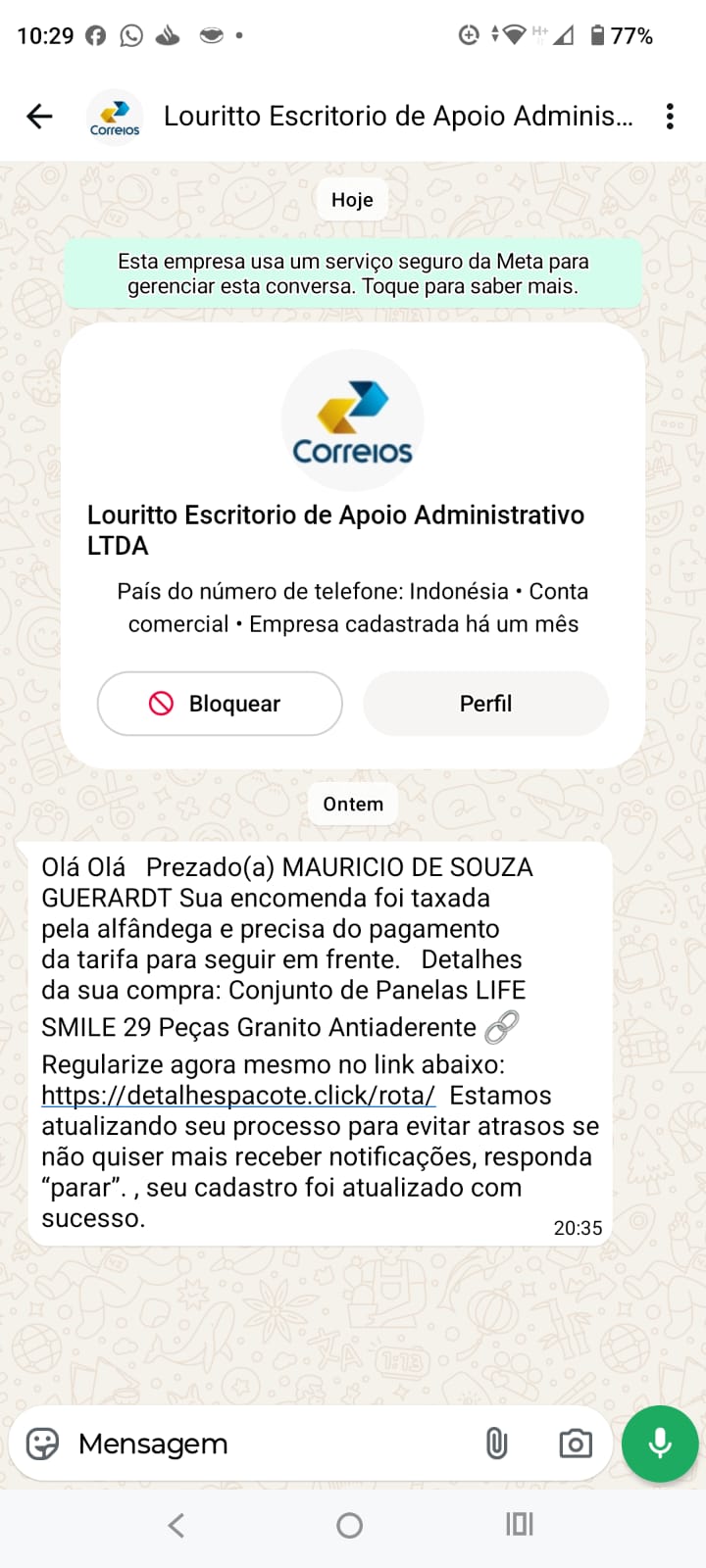Viewport: 706px width, 1568px height.
Task: Tap the Meta secure service notice
Action: click(x=353, y=274)
